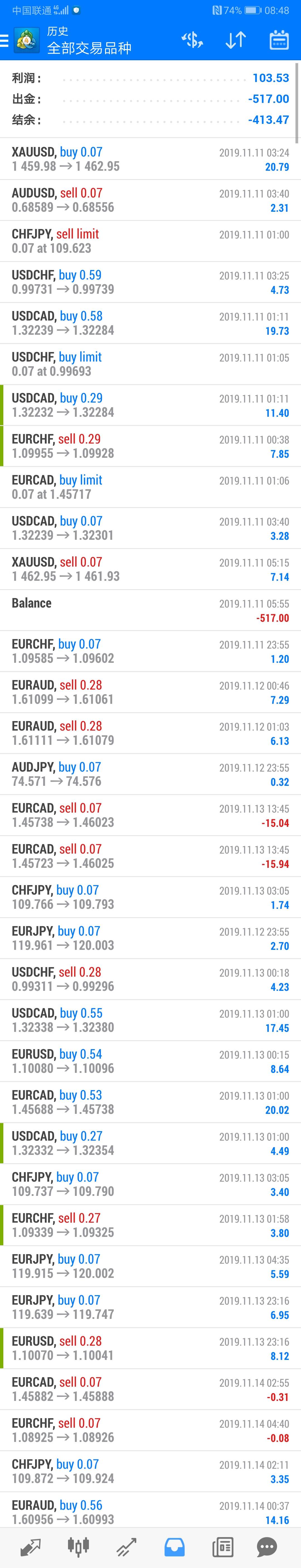
Task: Expand the EURAUD buy 0.56 deal
Action: 150,1512
